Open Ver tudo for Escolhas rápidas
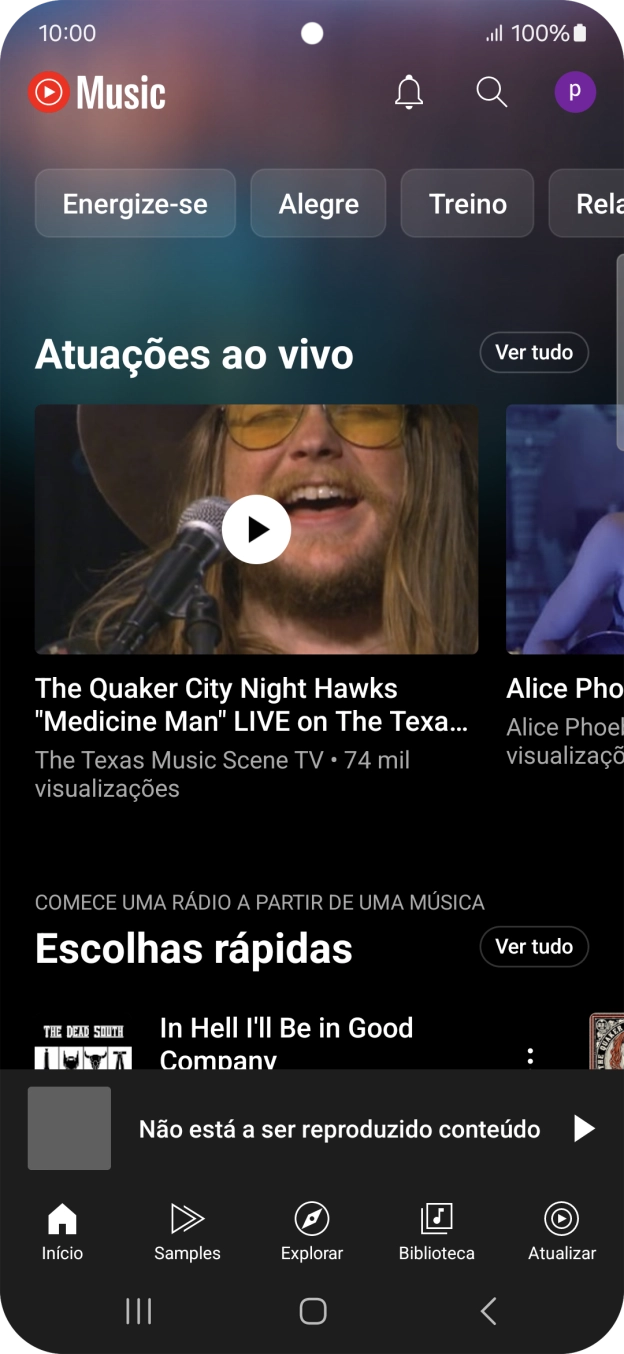624x1354 pixels. pyautogui.click(x=534, y=946)
